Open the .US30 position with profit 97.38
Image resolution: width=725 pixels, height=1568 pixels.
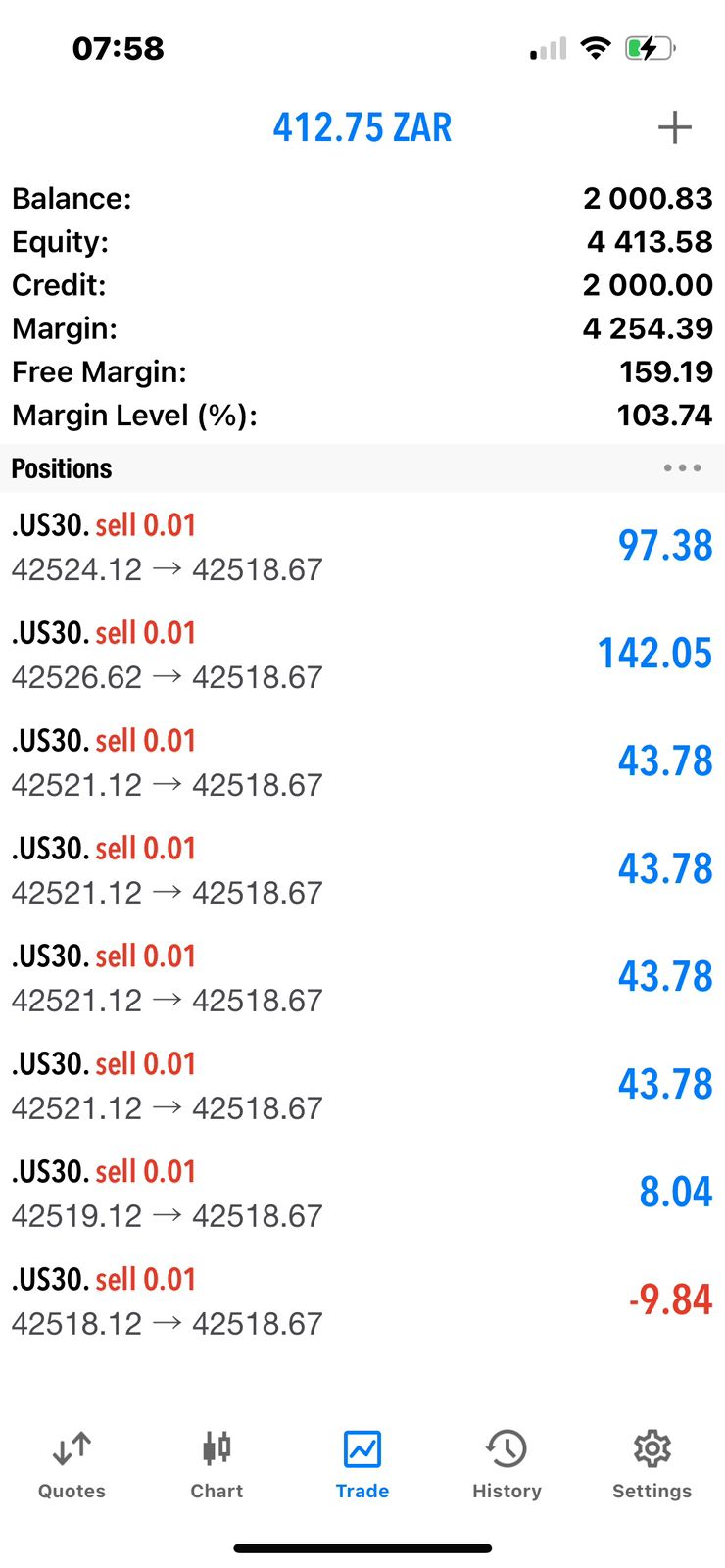362,547
